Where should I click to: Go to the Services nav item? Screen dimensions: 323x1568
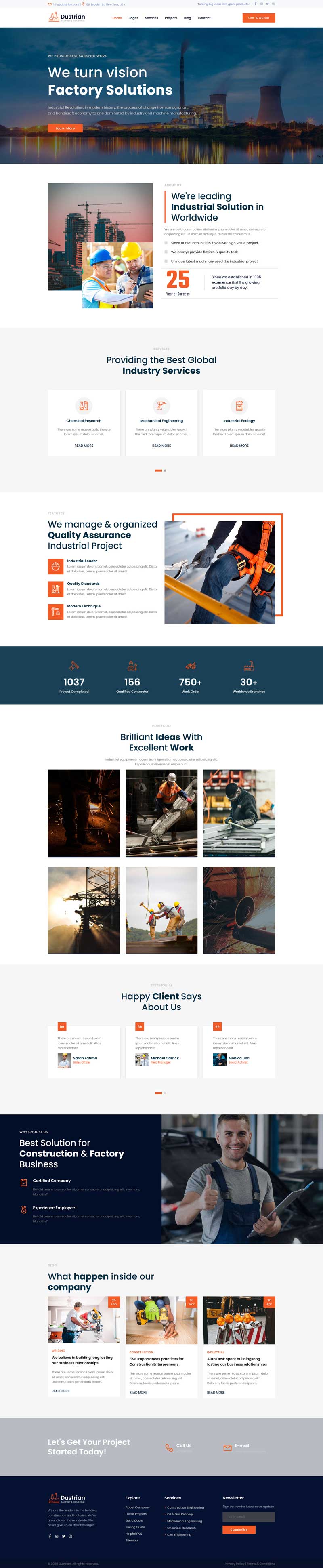pos(151,18)
